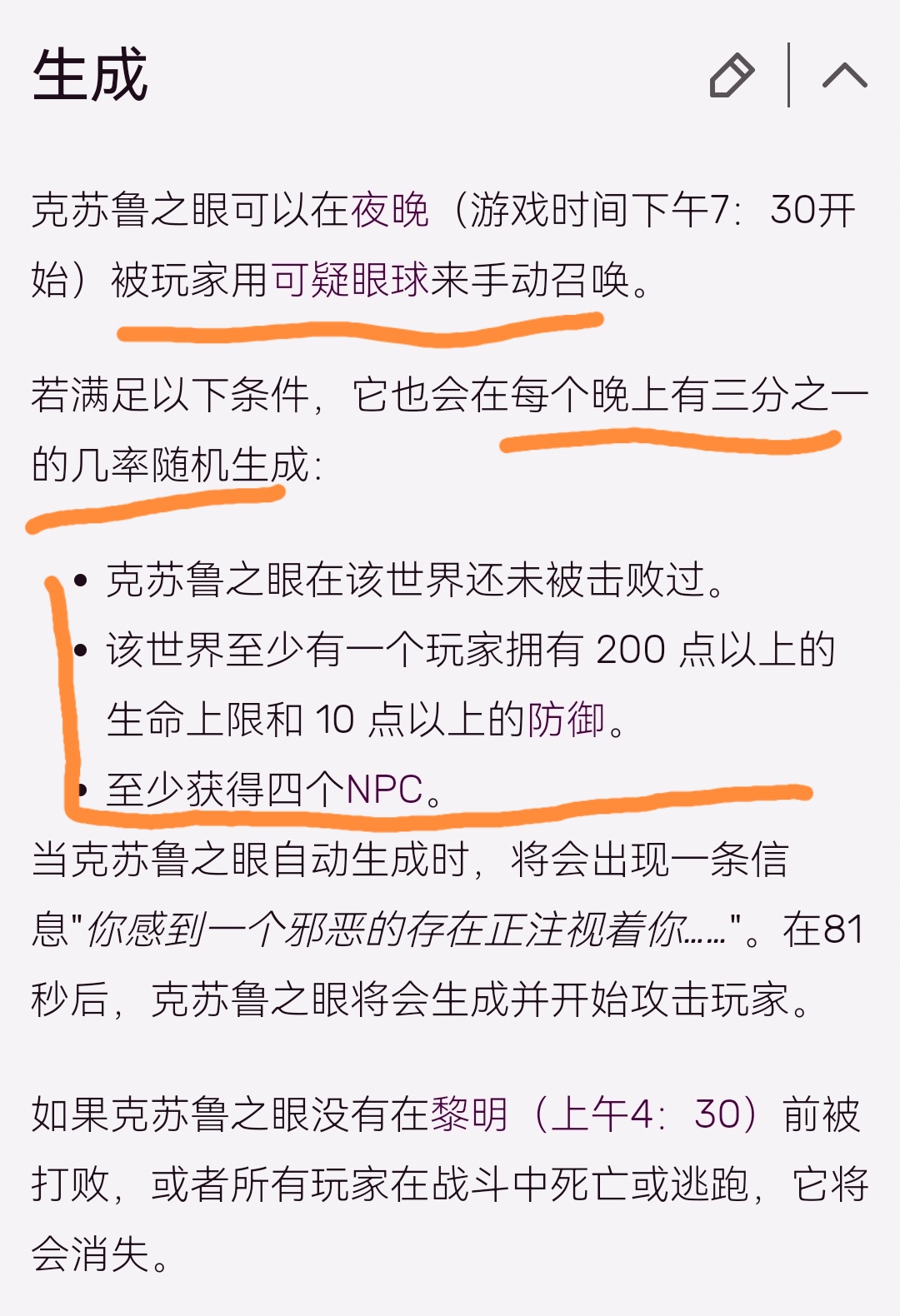The height and width of the screenshot is (1316, 900).
Task: Open the 可疑眼球 link
Action: click(351, 280)
